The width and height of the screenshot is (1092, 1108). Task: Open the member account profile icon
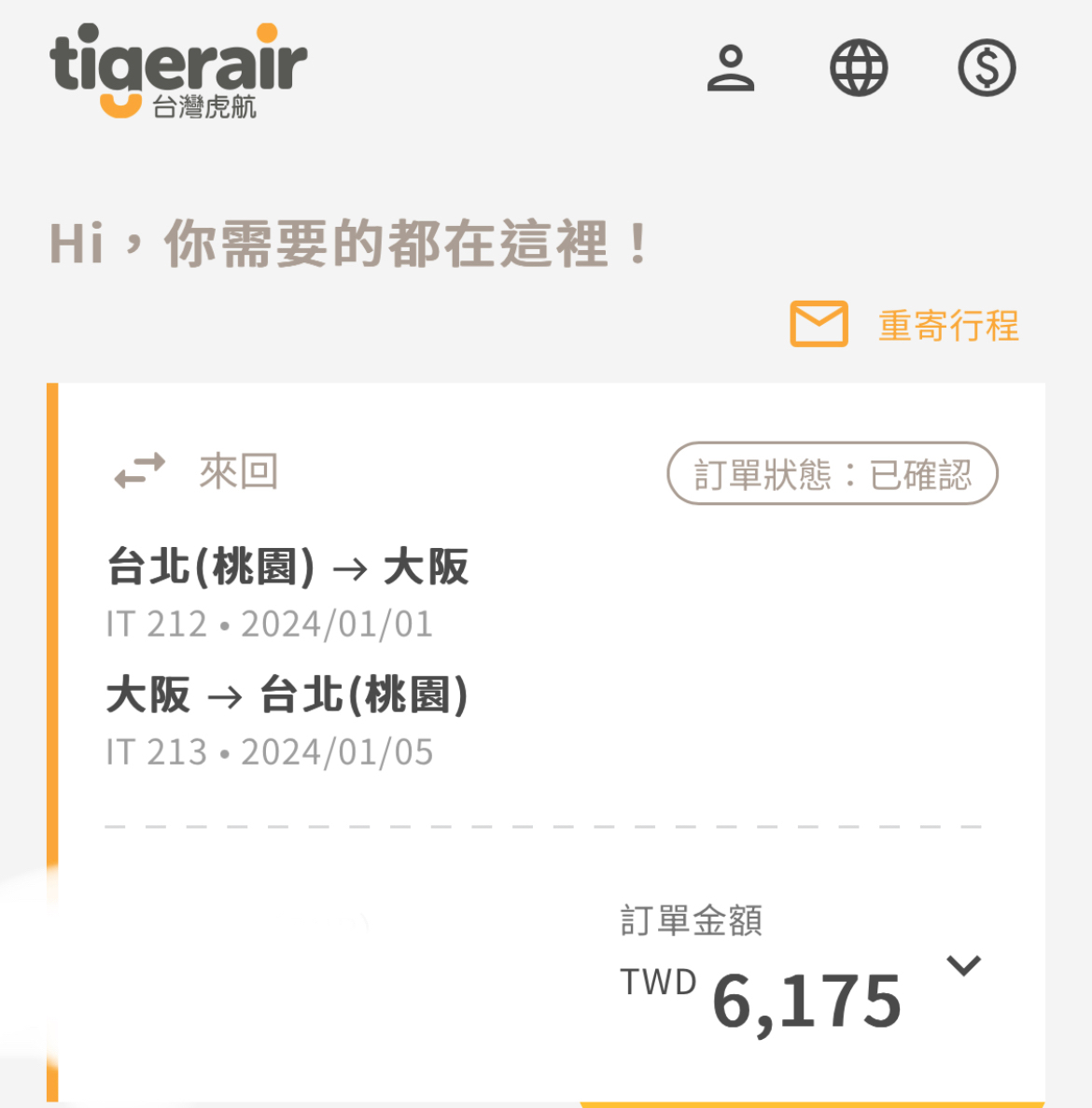[731, 68]
